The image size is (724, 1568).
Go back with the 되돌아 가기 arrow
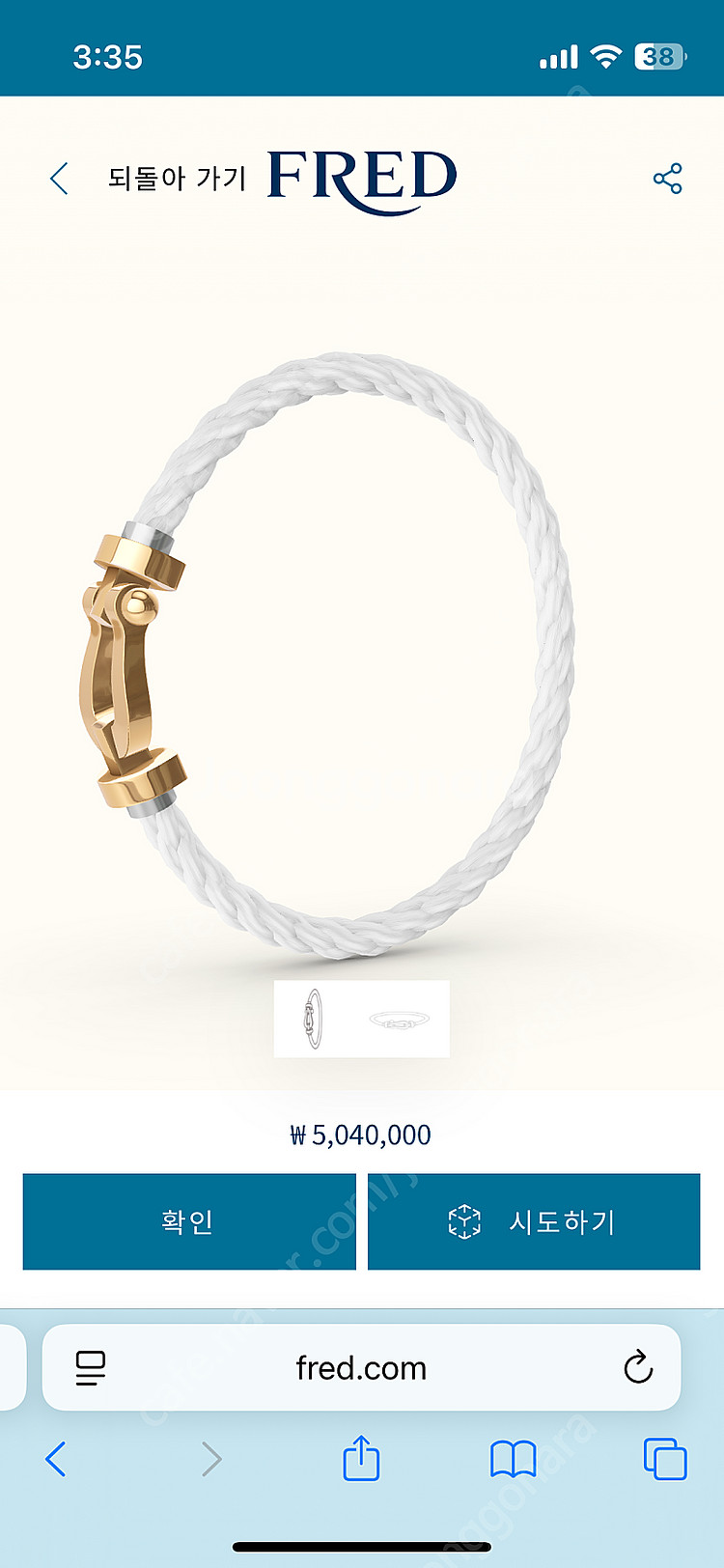(60, 179)
